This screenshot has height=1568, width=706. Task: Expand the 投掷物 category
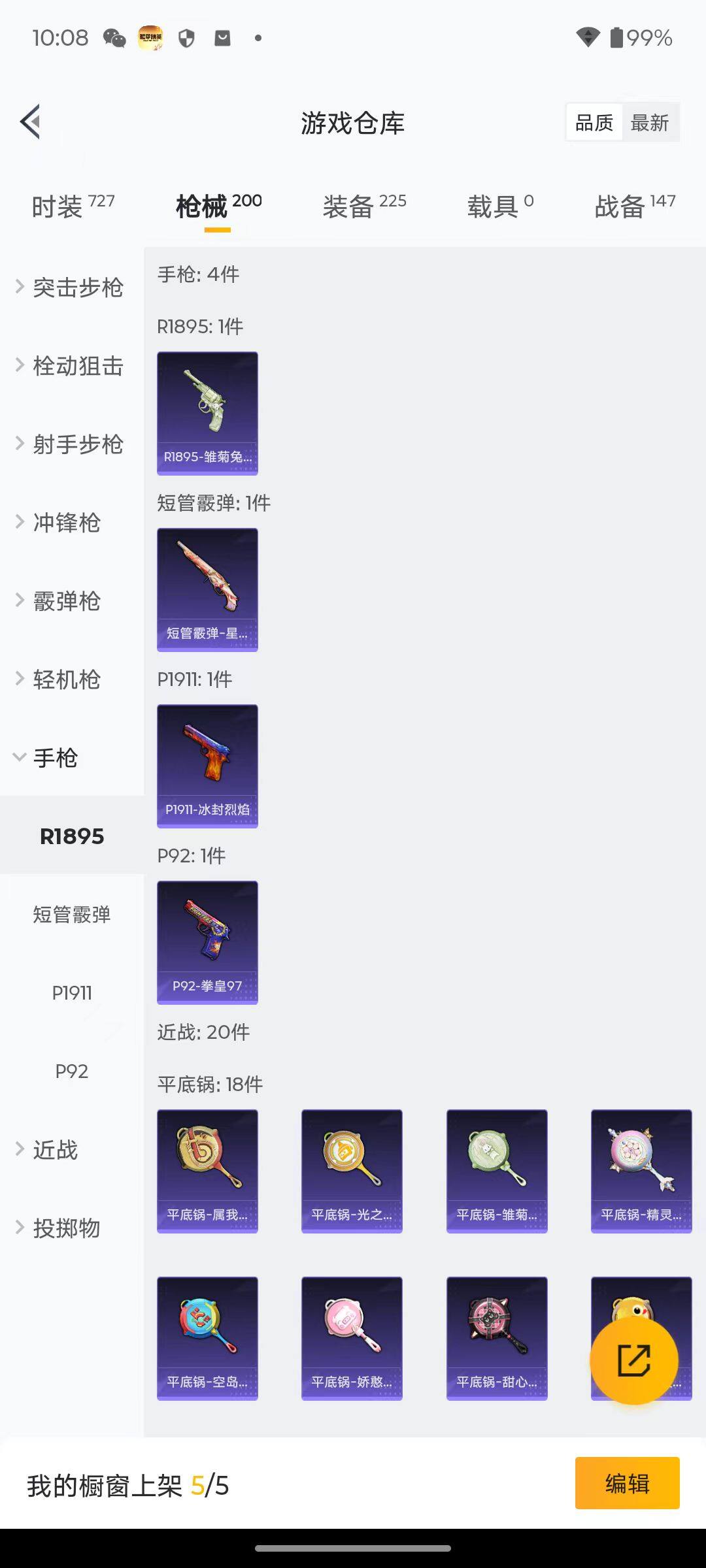point(65,1228)
